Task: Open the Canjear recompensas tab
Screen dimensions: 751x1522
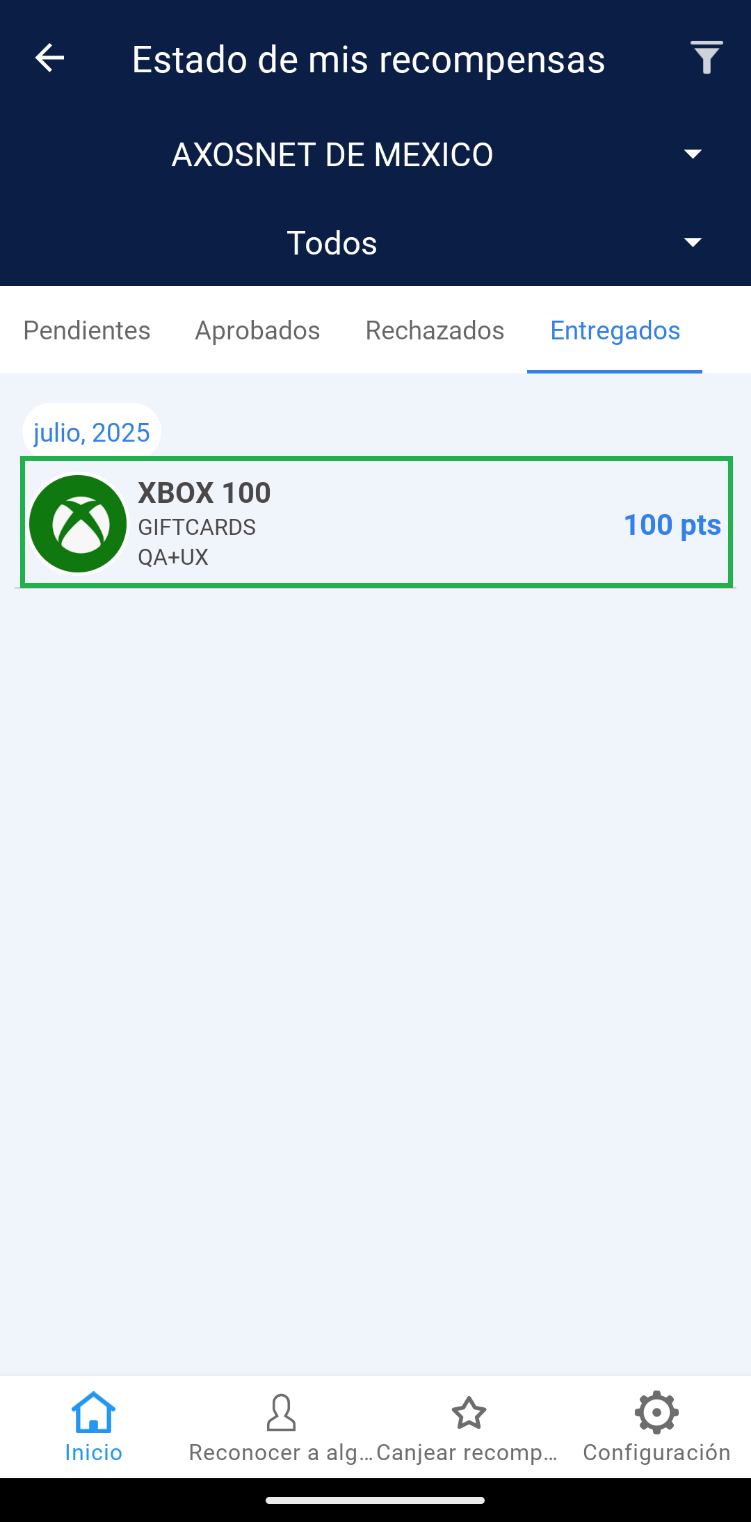Action: click(x=468, y=1428)
